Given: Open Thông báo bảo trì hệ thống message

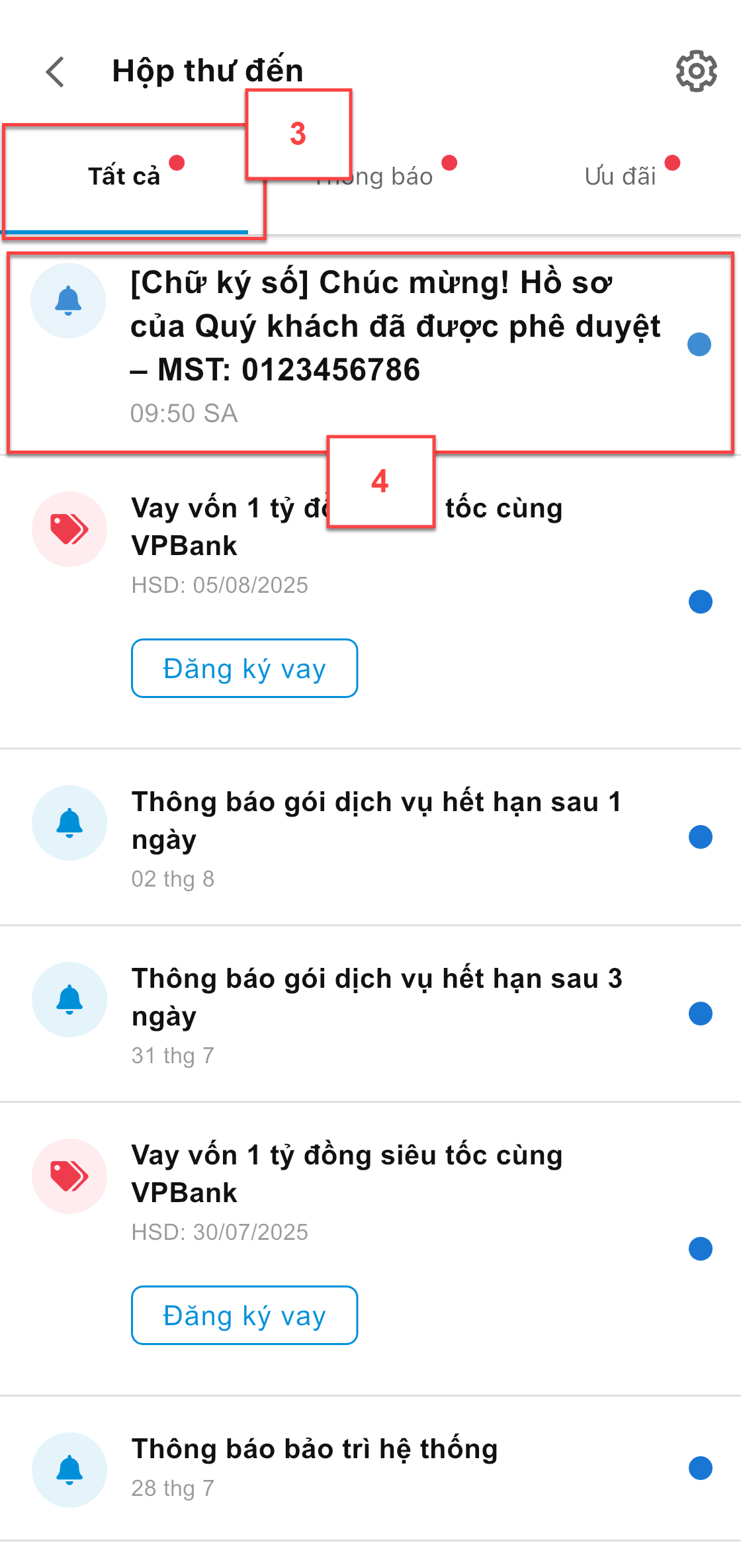Looking at the screenshot, I should (370, 1469).
